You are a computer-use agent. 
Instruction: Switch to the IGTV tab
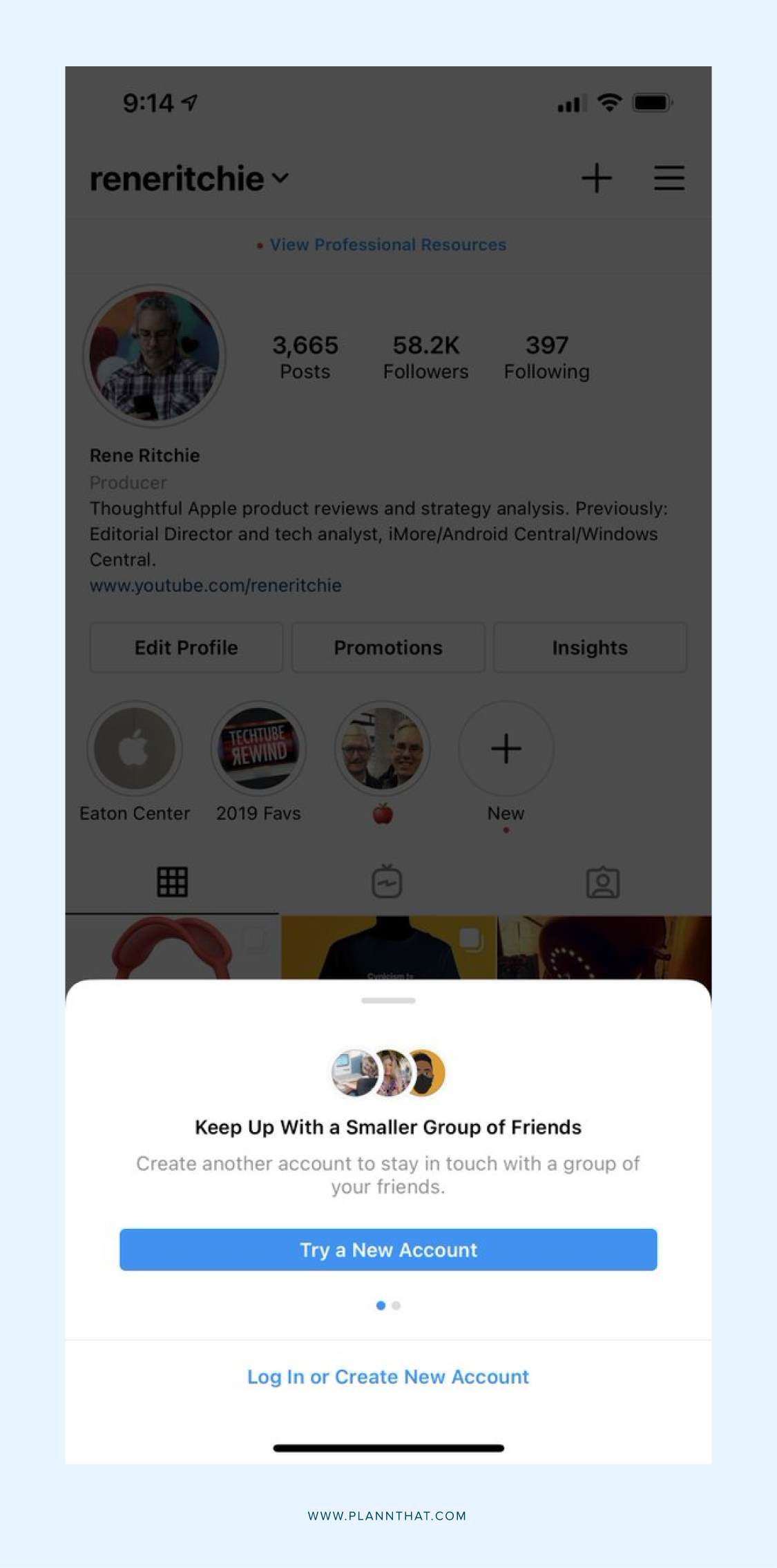click(387, 881)
